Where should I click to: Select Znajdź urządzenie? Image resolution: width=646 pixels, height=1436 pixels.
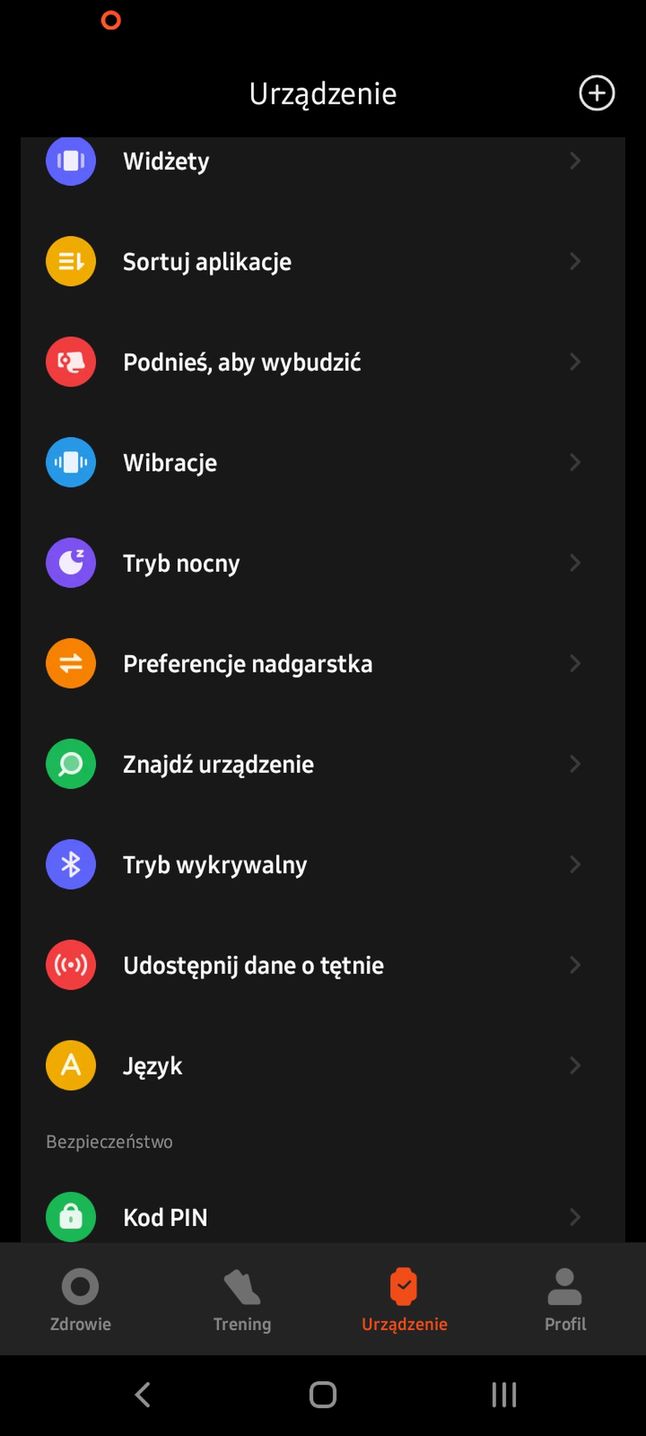322,764
